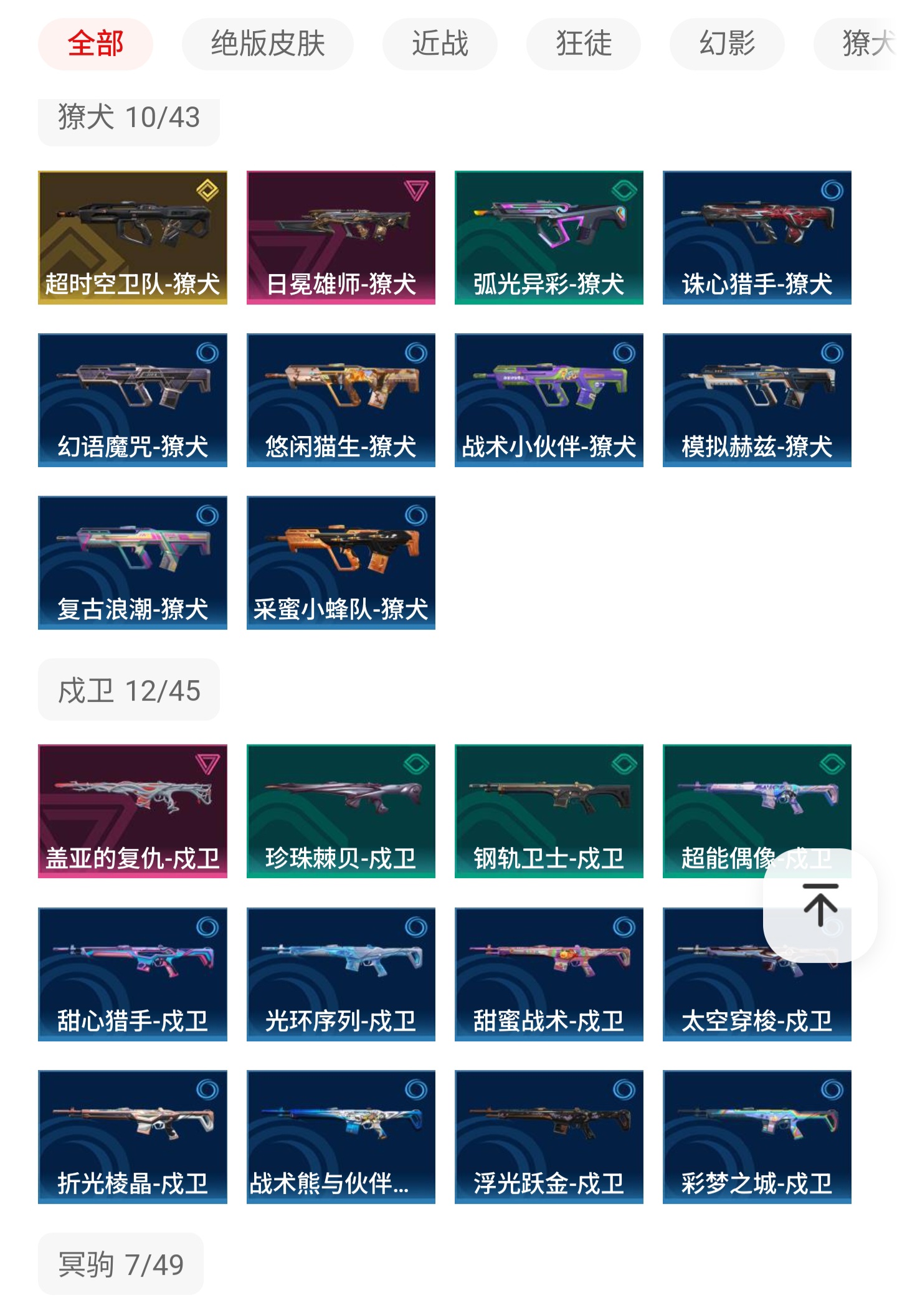Select the 甜蜜战术-戍卫 skin
The height and width of the screenshot is (1316, 897).
[x=549, y=974]
